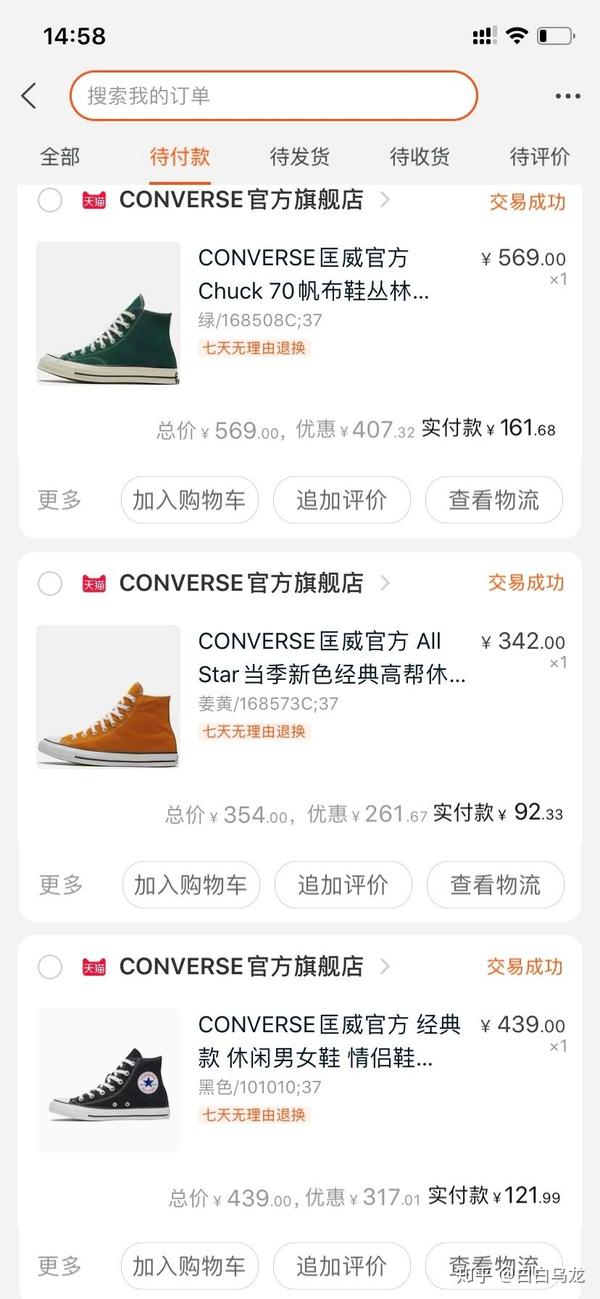Switch to the 全部 tab
This screenshot has height=1299, width=600.
(60, 157)
